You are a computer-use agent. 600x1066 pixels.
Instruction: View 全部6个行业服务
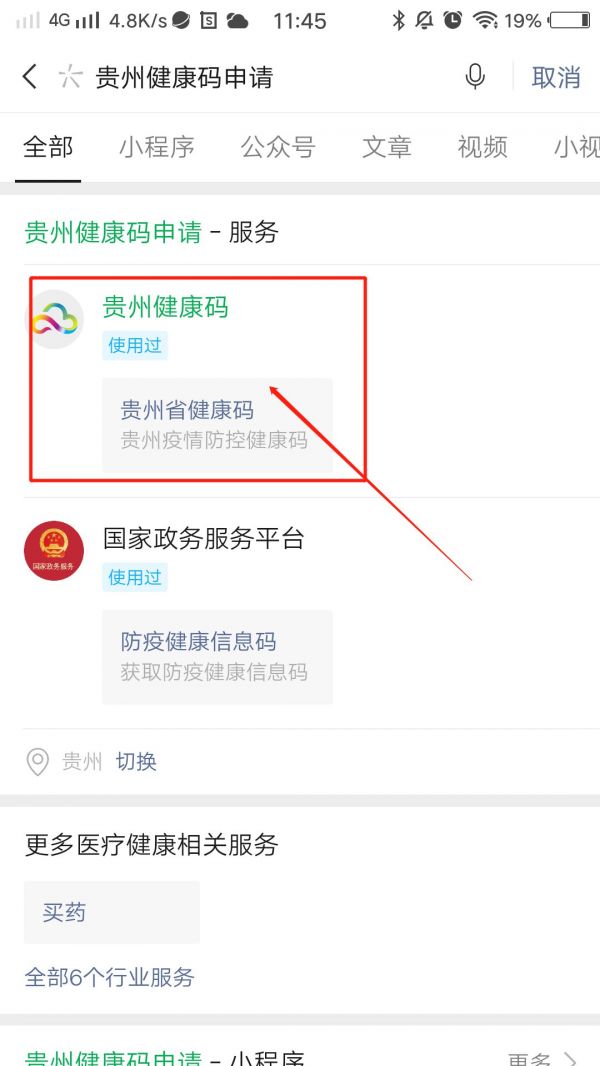tap(109, 978)
